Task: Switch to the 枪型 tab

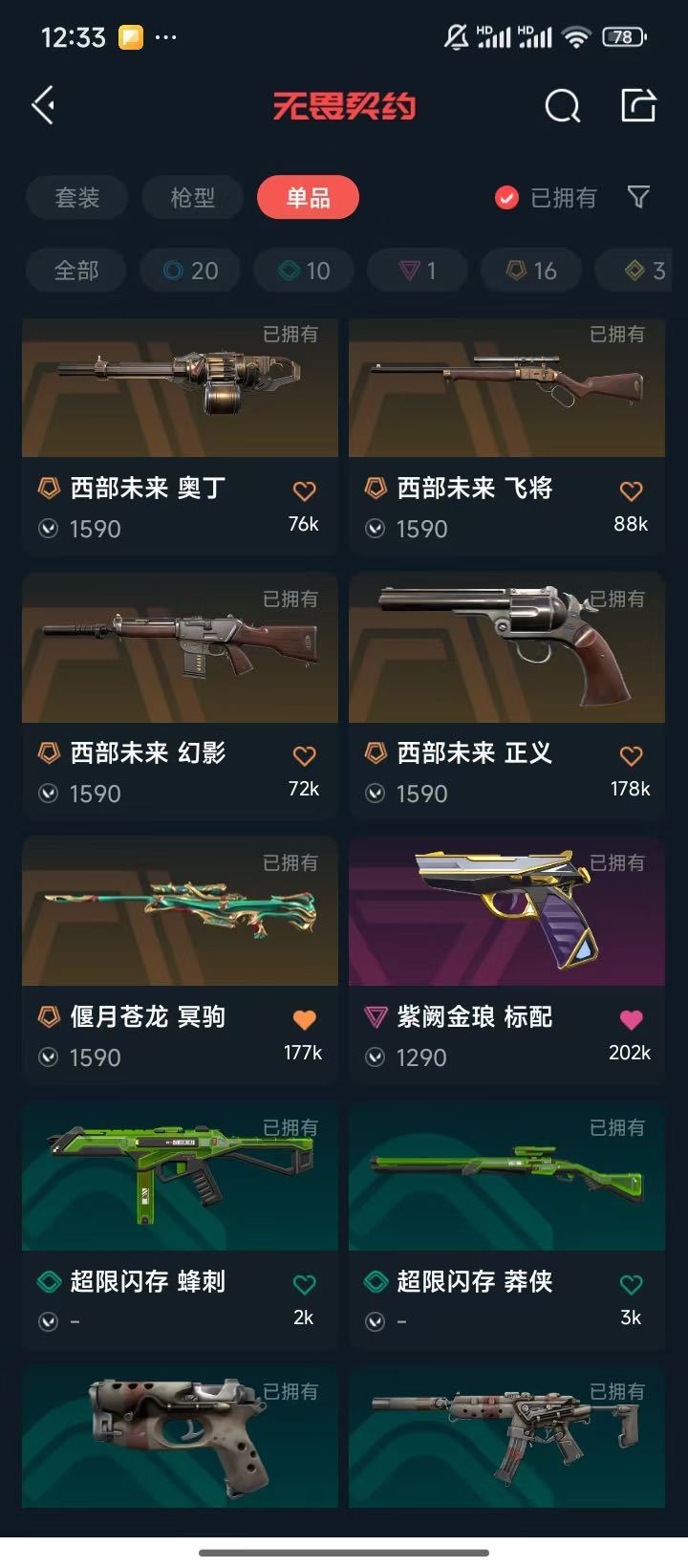Action: click(x=193, y=197)
